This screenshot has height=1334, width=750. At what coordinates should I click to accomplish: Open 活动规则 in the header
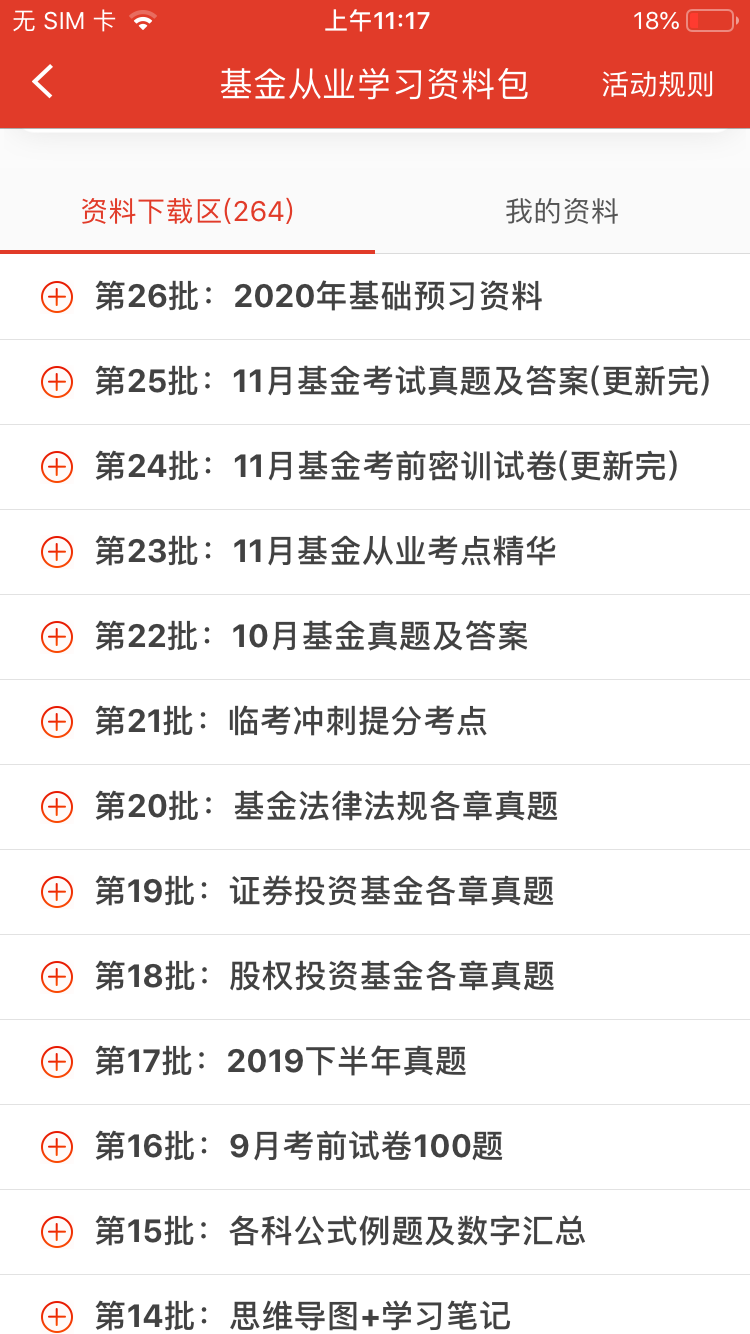tap(657, 85)
